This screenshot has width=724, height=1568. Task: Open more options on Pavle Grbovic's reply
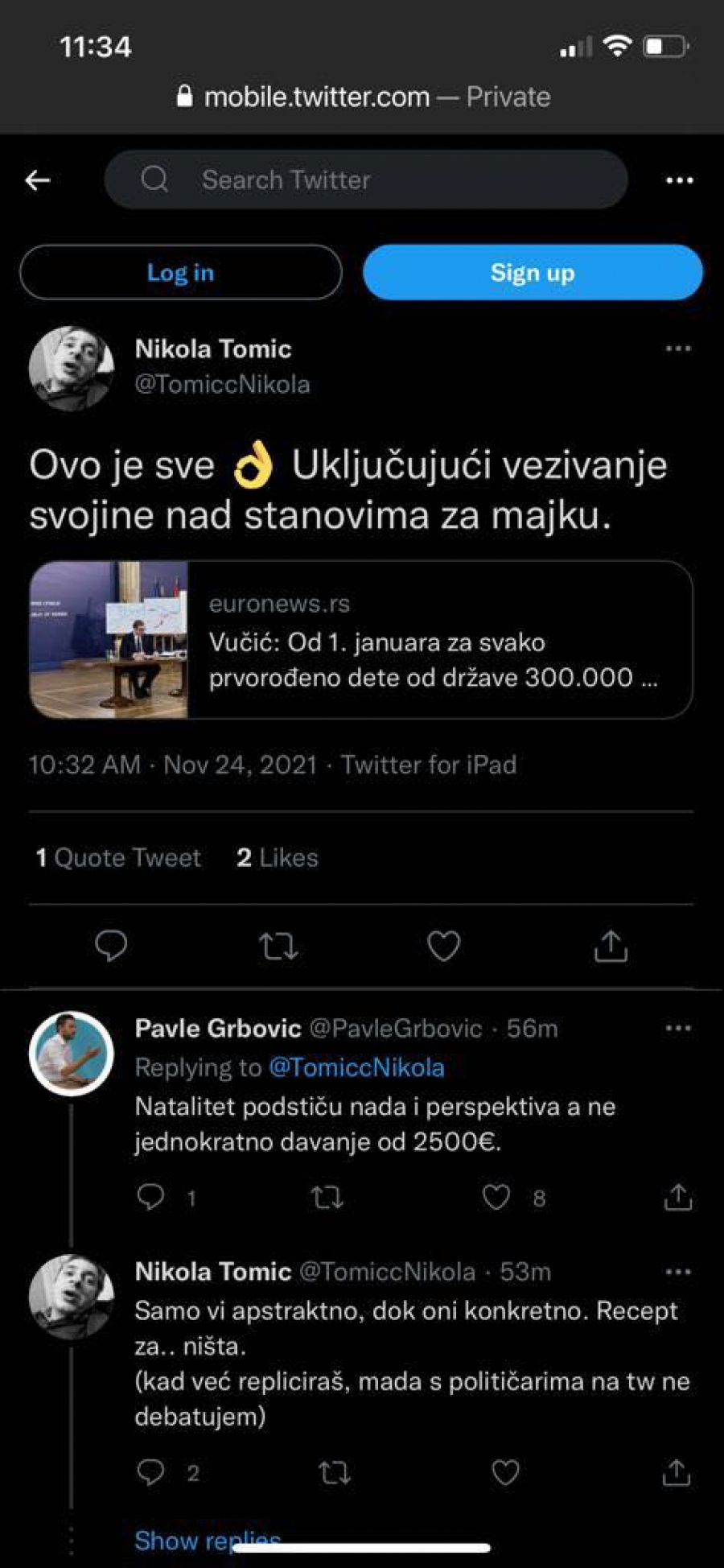coord(678,1028)
